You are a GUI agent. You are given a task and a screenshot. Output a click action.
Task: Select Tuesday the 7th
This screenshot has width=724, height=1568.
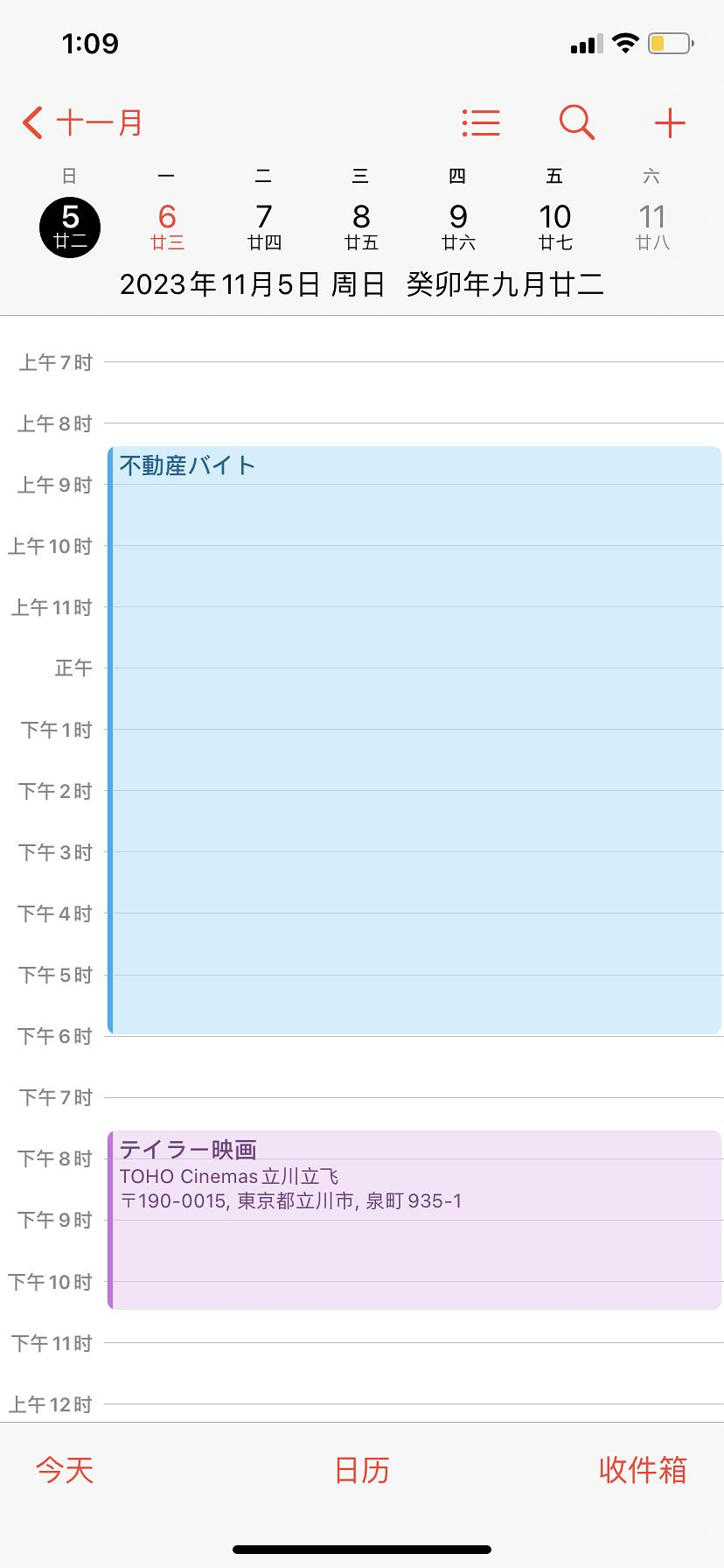[x=264, y=226]
